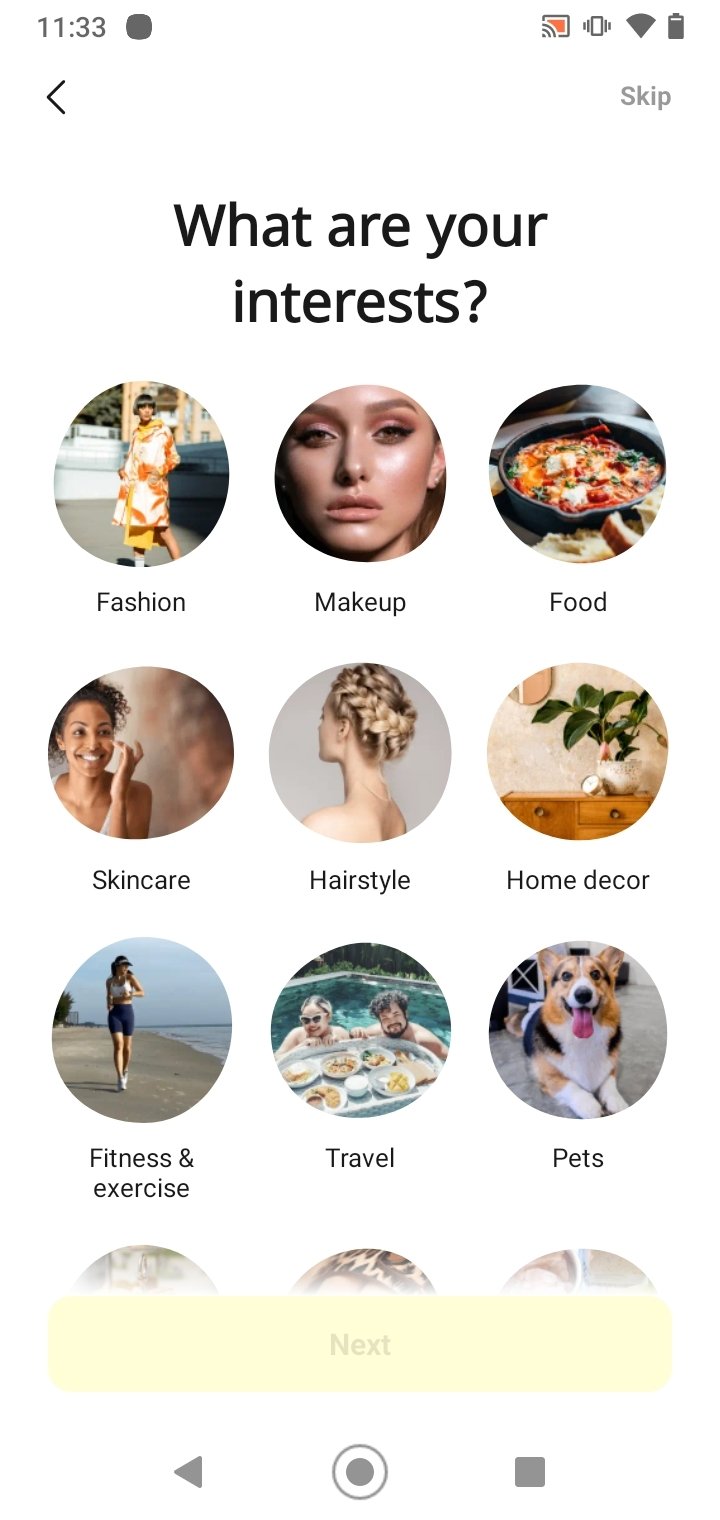Select the Travel interest

pyautogui.click(x=360, y=1030)
